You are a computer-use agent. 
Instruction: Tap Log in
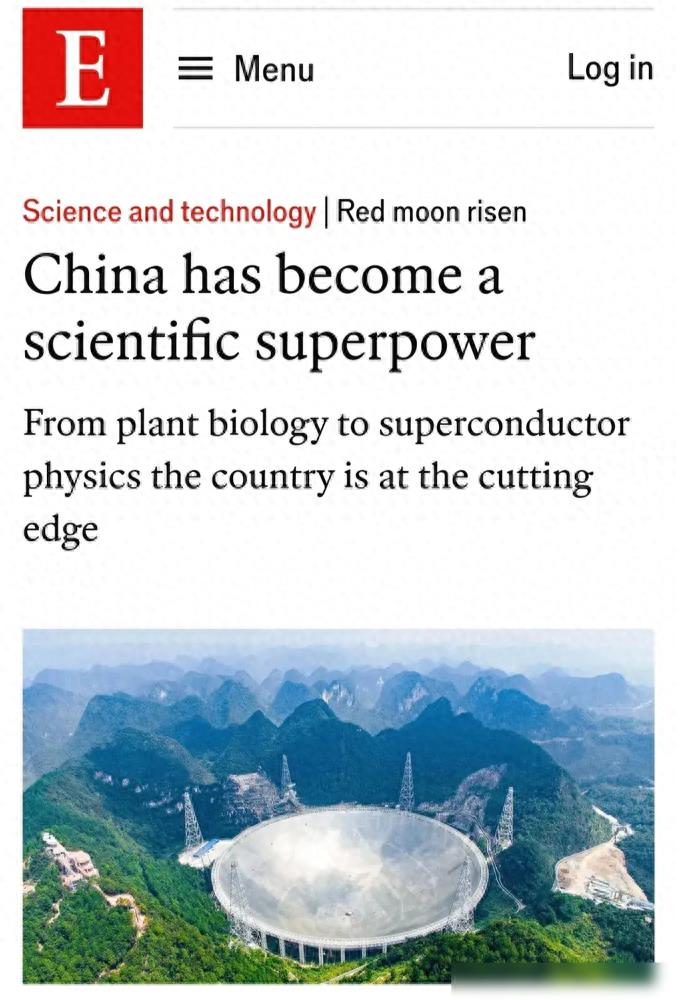pyautogui.click(x=609, y=68)
